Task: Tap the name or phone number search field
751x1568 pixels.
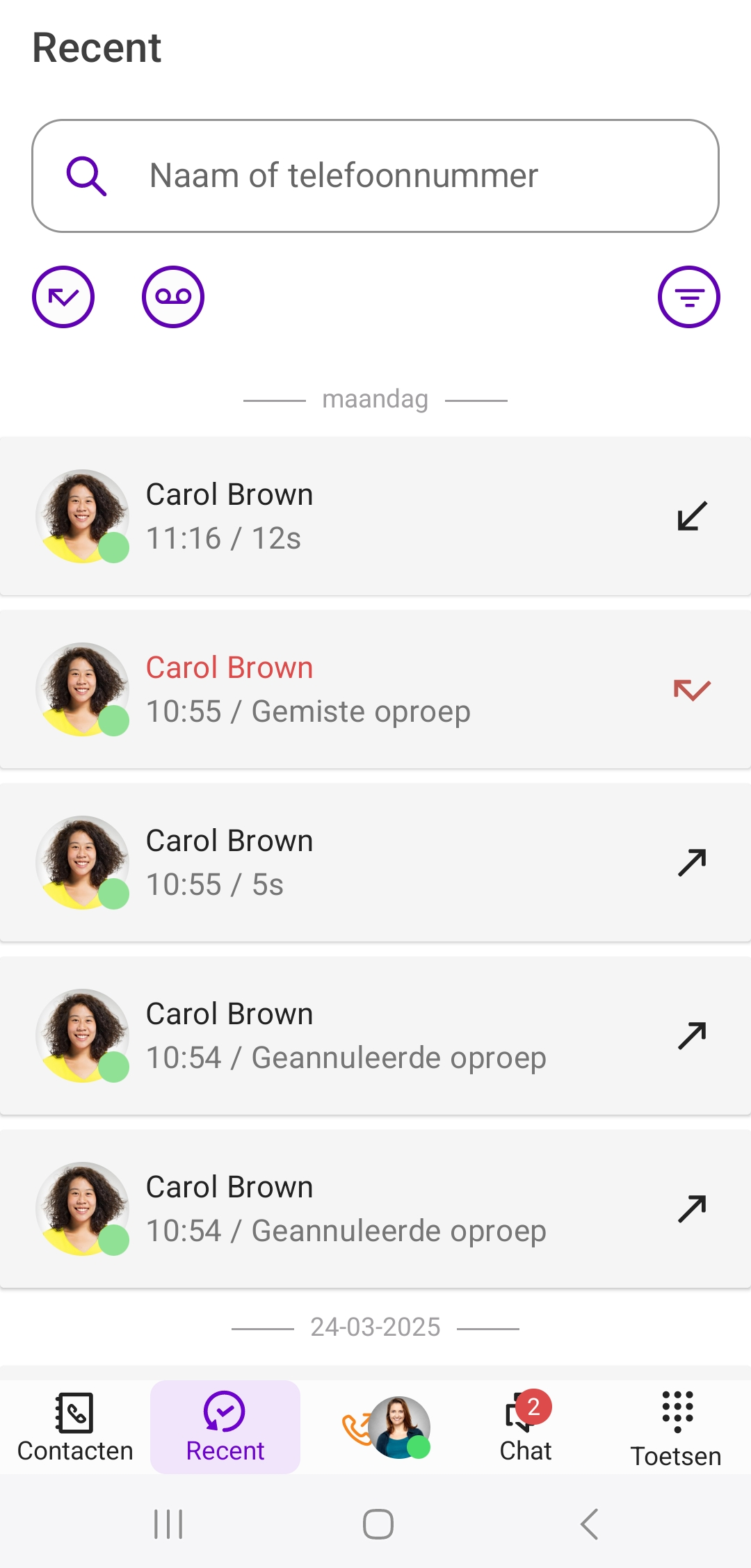Action: coord(375,176)
